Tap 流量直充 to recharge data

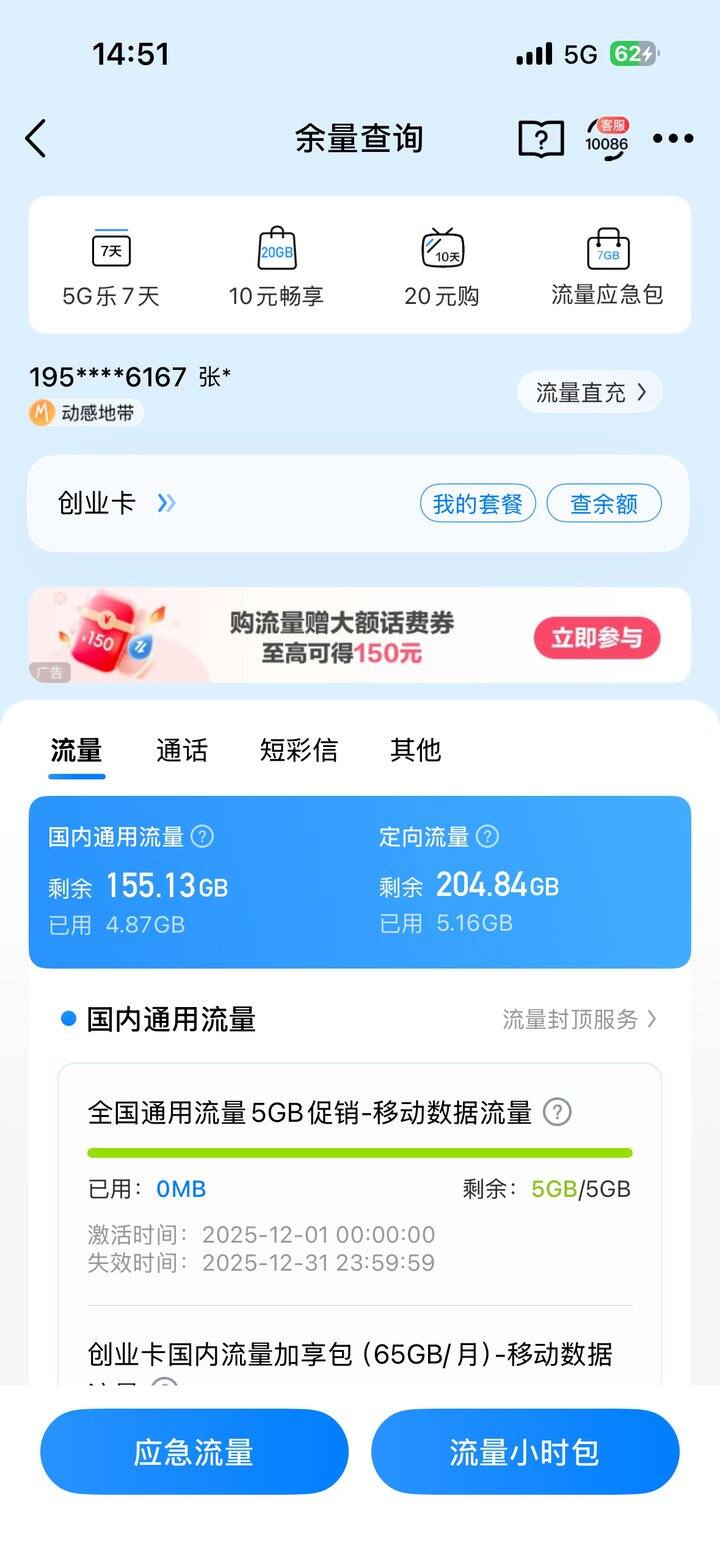[590, 392]
